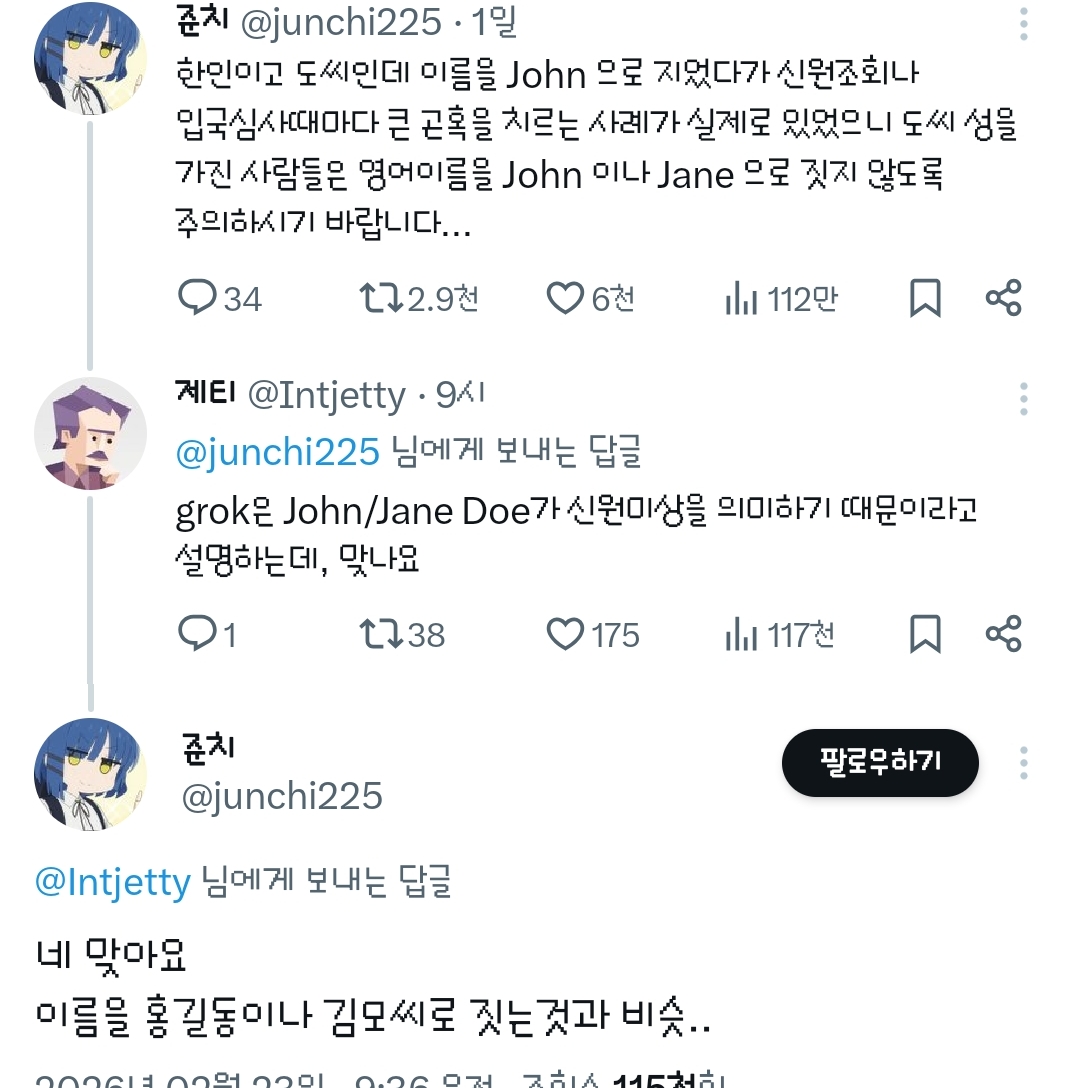Open more options on junchi225's first tweet
Image resolution: width=1080 pixels, height=1088 pixels.
(1023, 26)
